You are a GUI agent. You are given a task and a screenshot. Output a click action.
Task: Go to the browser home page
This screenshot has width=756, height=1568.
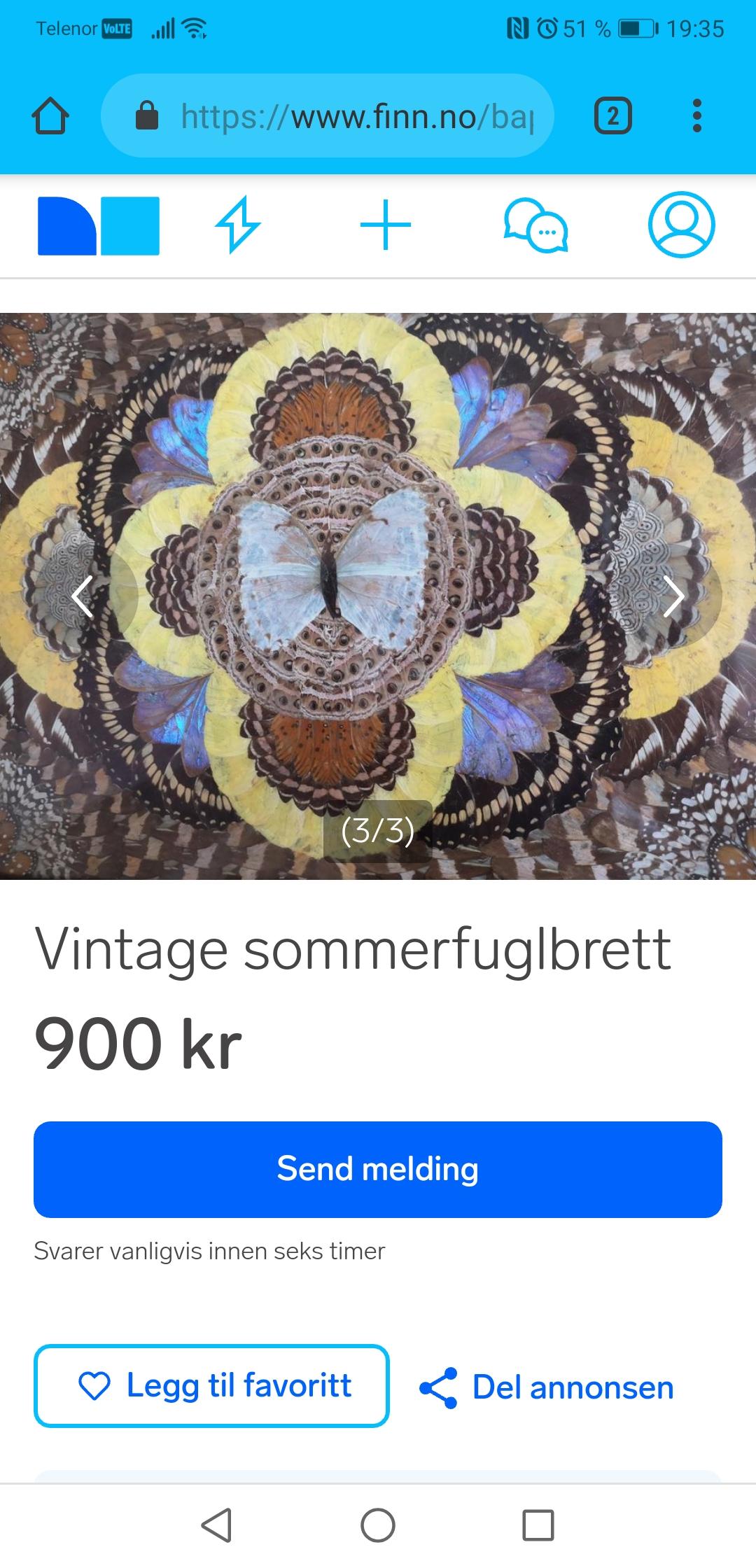click(50, 116)
